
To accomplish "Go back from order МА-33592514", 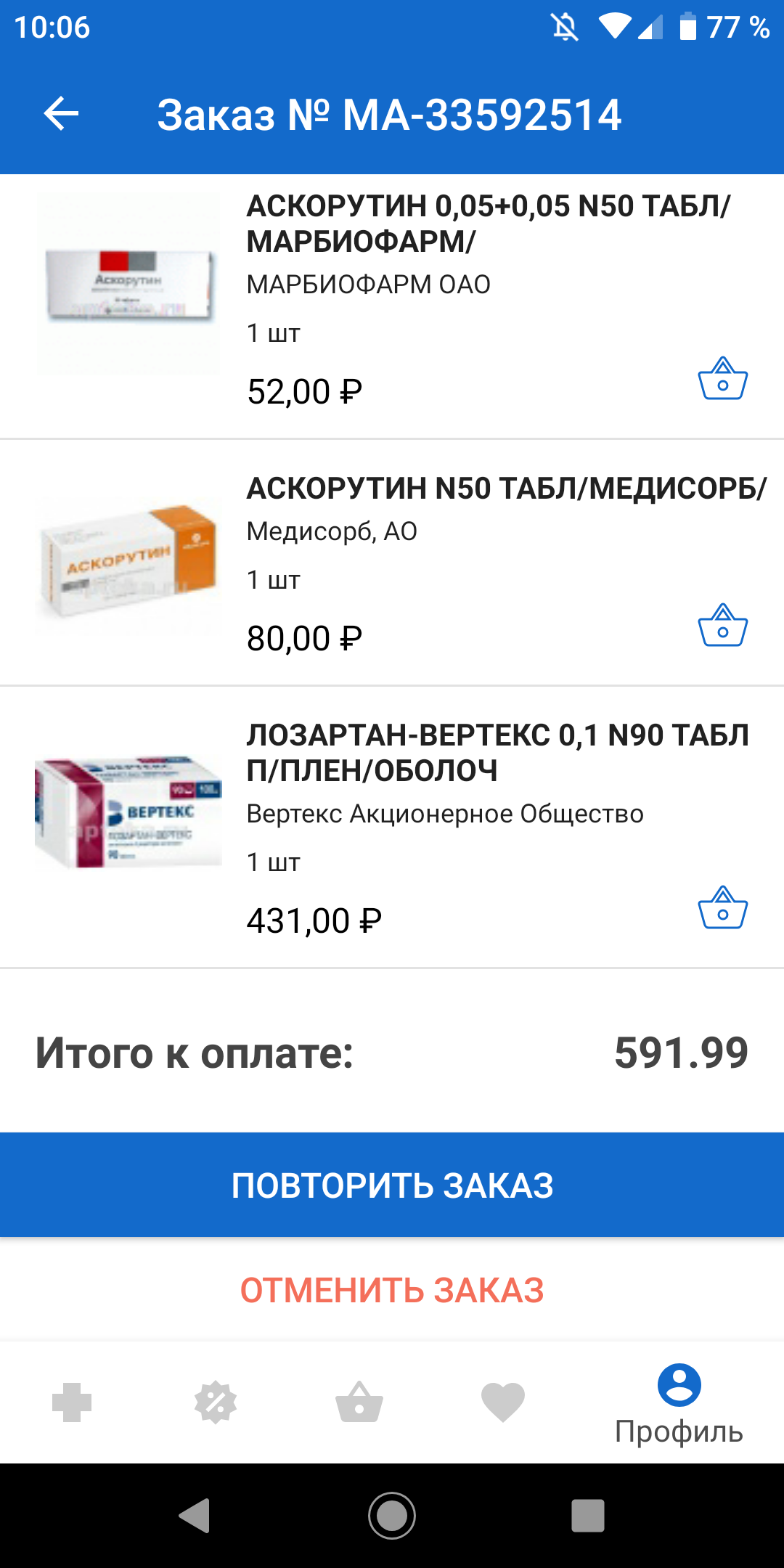I will [62, 114].
